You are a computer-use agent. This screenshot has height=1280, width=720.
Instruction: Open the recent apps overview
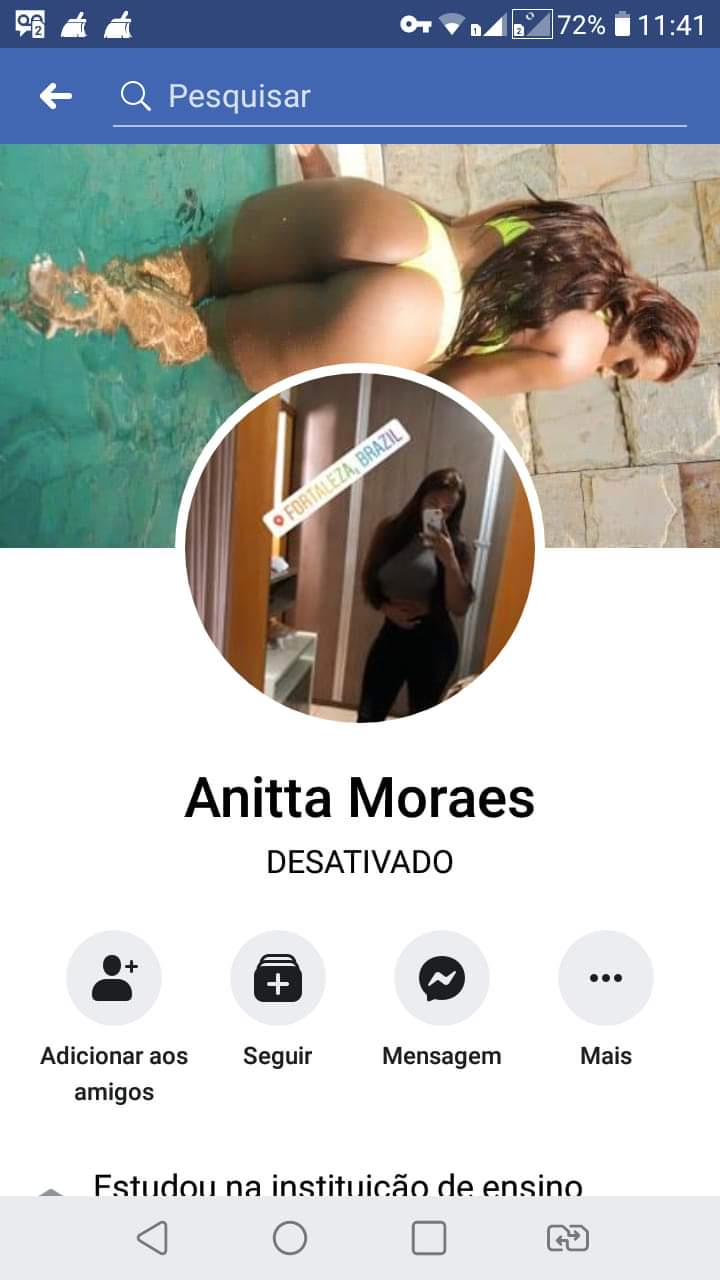(x=429, y=1238)
